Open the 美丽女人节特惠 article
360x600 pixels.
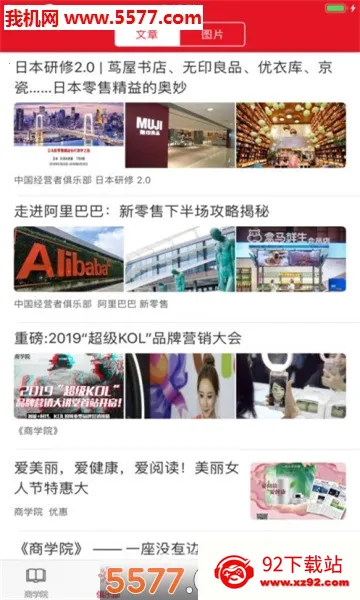(x=180, y=490)
